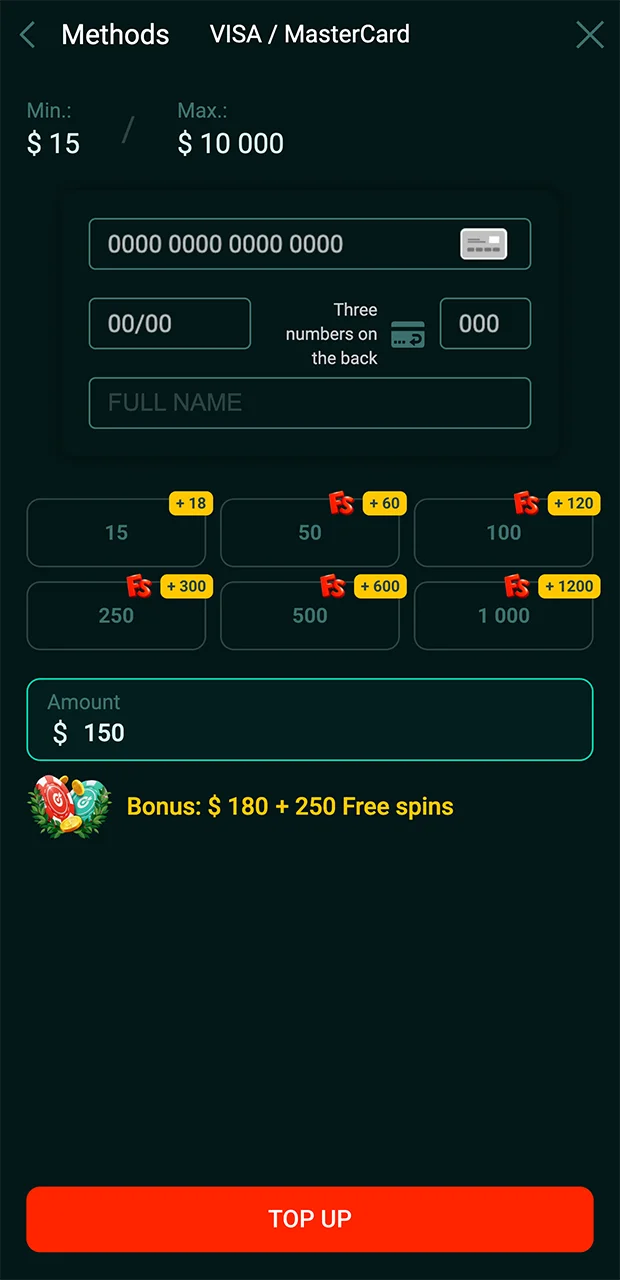Pick the 100 amount preset

coord(503,533)
